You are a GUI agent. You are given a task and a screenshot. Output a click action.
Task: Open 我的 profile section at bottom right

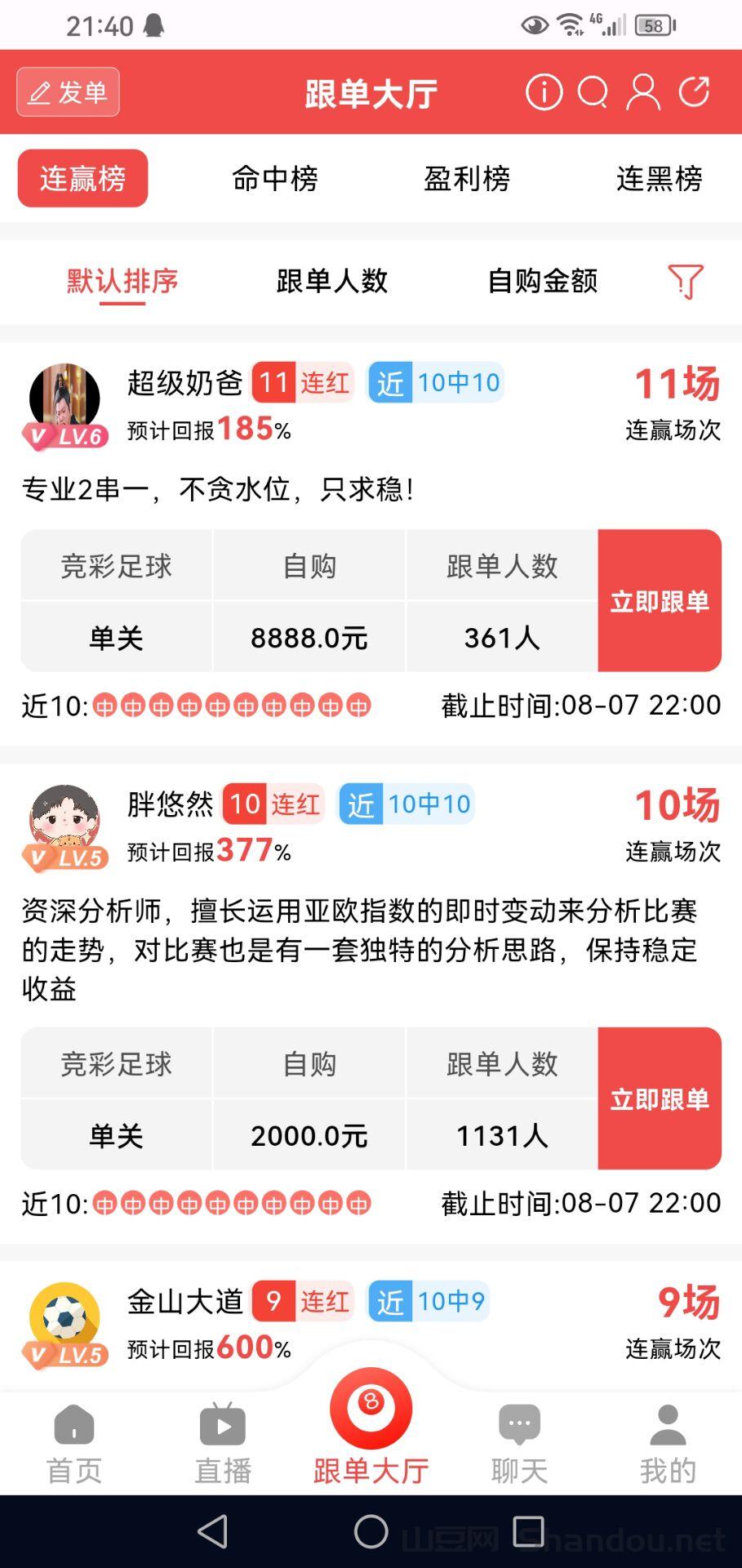tap(667, 1421)
